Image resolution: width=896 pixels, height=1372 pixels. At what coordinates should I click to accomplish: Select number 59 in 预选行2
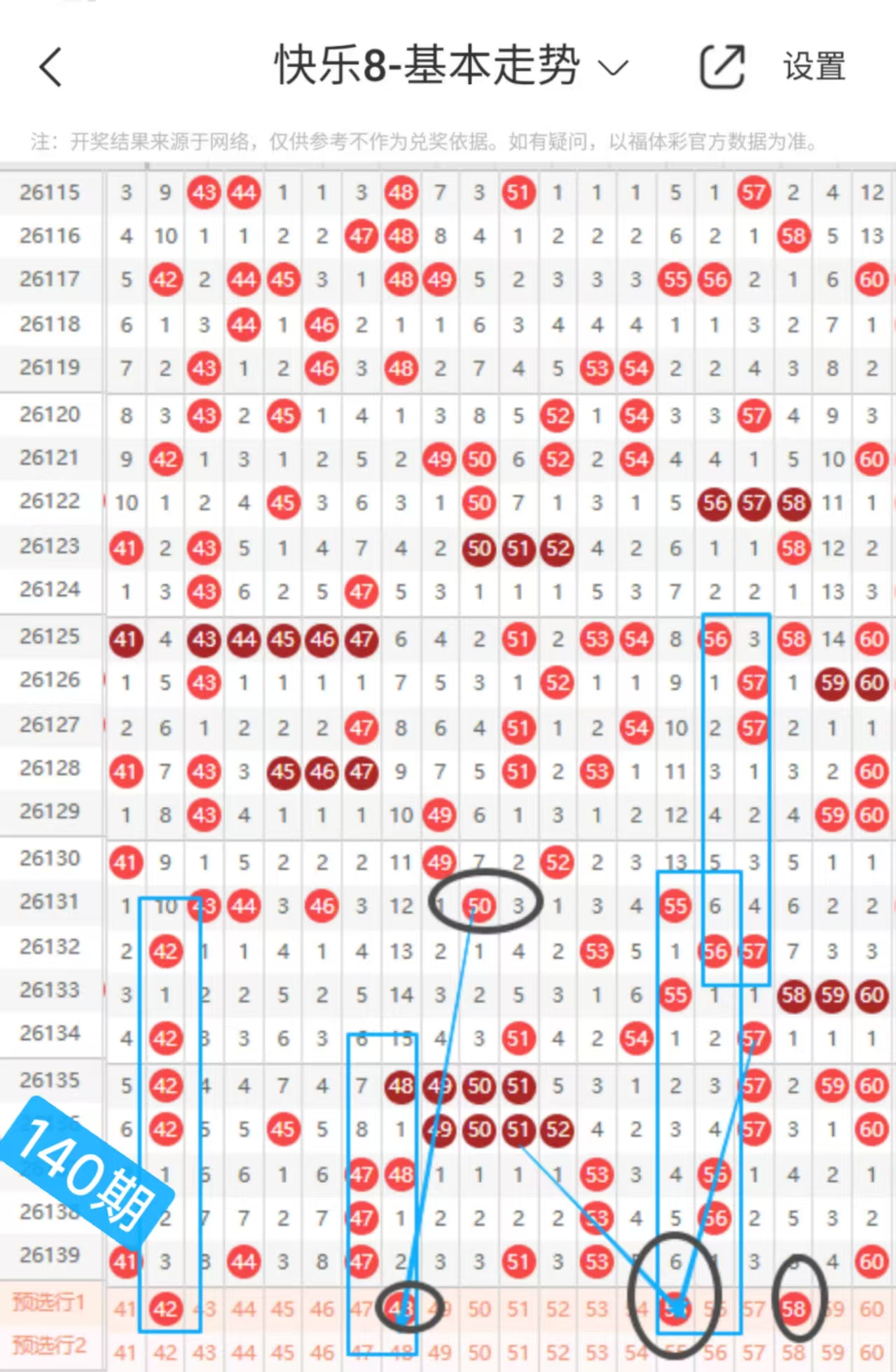coord(833,1353)
